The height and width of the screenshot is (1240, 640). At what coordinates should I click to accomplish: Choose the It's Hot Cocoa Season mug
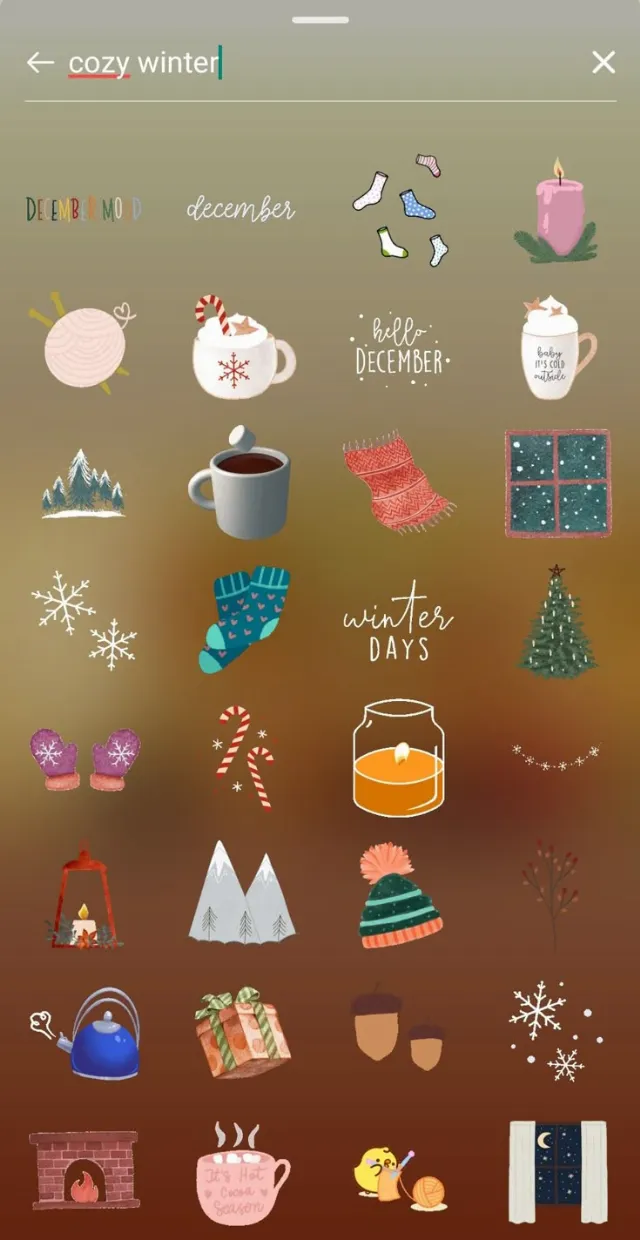(x=242, y=1172)
